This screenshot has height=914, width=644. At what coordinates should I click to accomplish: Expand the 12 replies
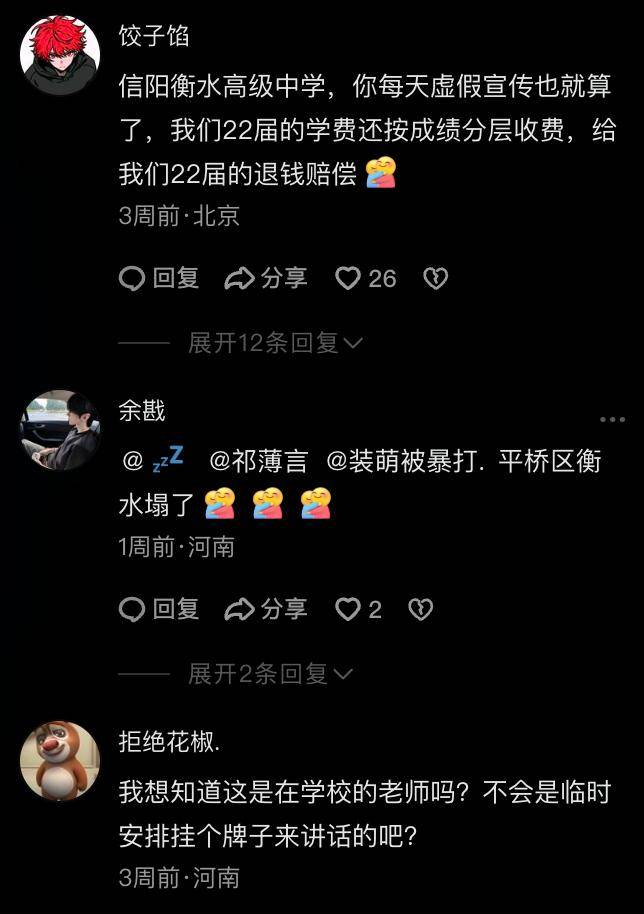coord(275,343)
